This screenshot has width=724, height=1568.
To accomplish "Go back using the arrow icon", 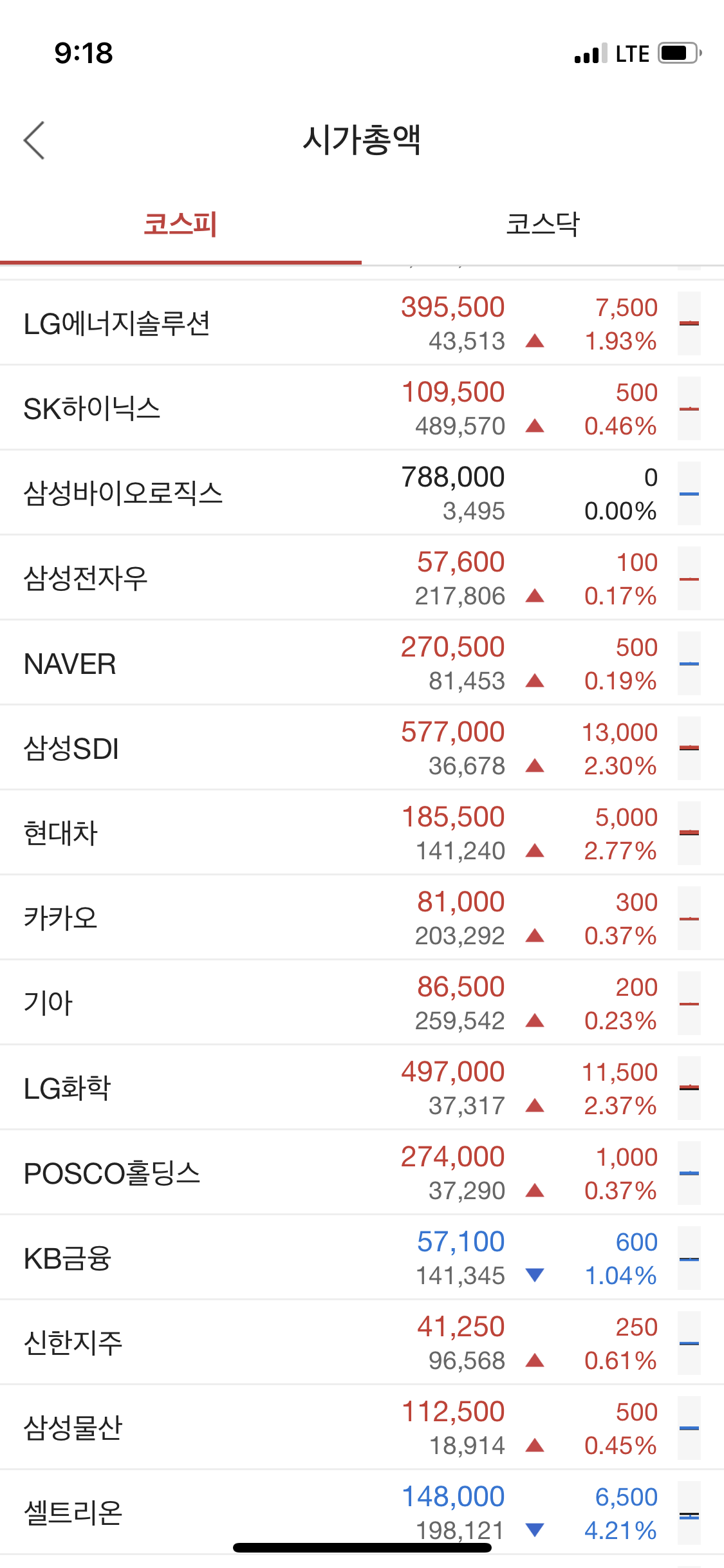I will tap(34, 140).
